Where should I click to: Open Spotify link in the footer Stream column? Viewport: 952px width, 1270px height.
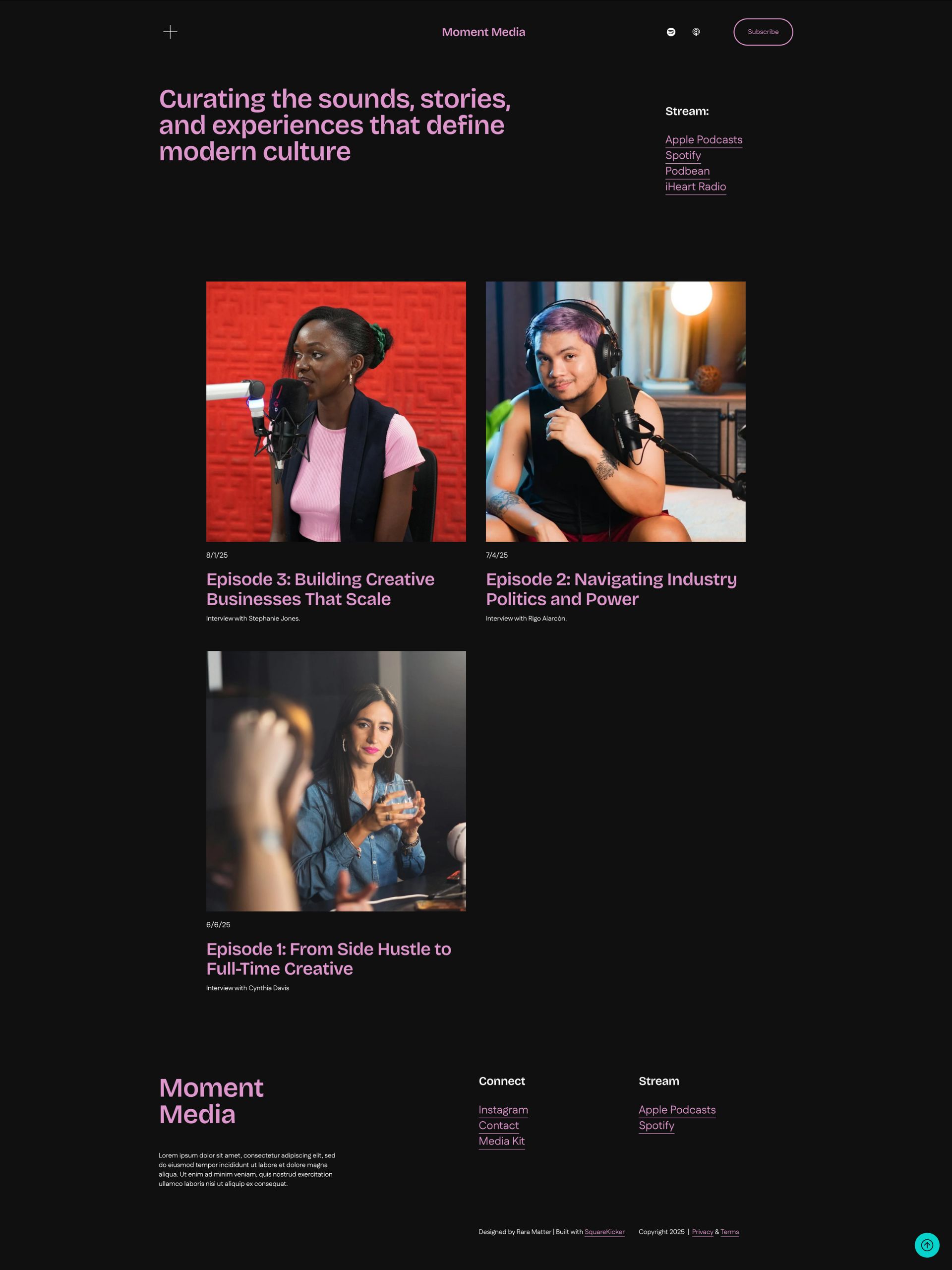(656, 1125)
